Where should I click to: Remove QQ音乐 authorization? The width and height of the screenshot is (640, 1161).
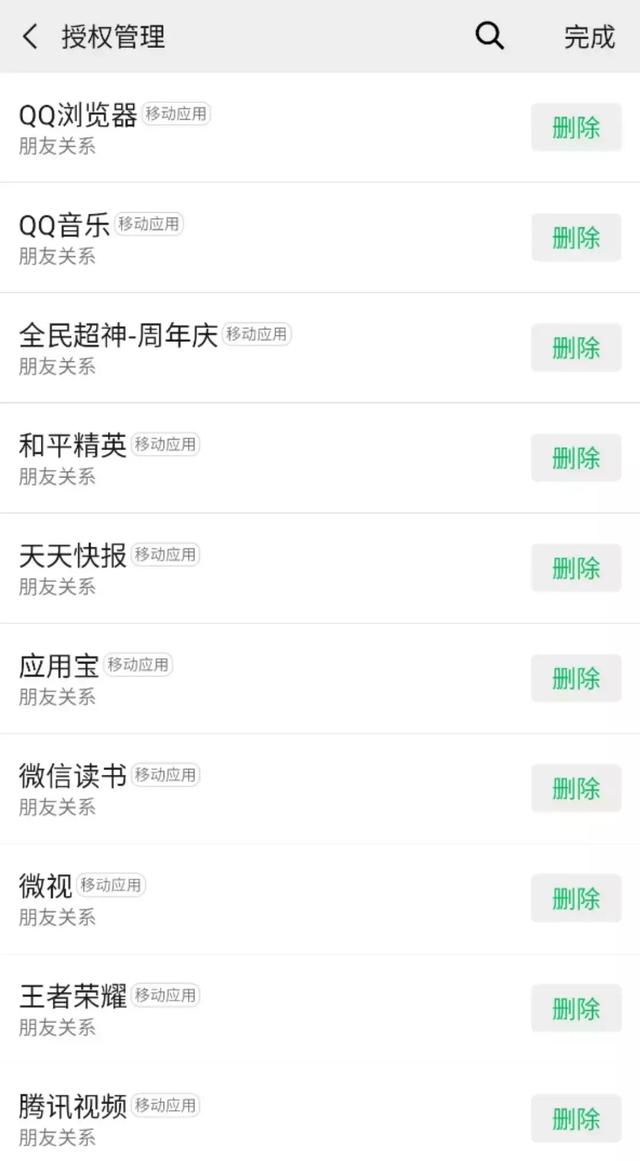coord(576,238)
